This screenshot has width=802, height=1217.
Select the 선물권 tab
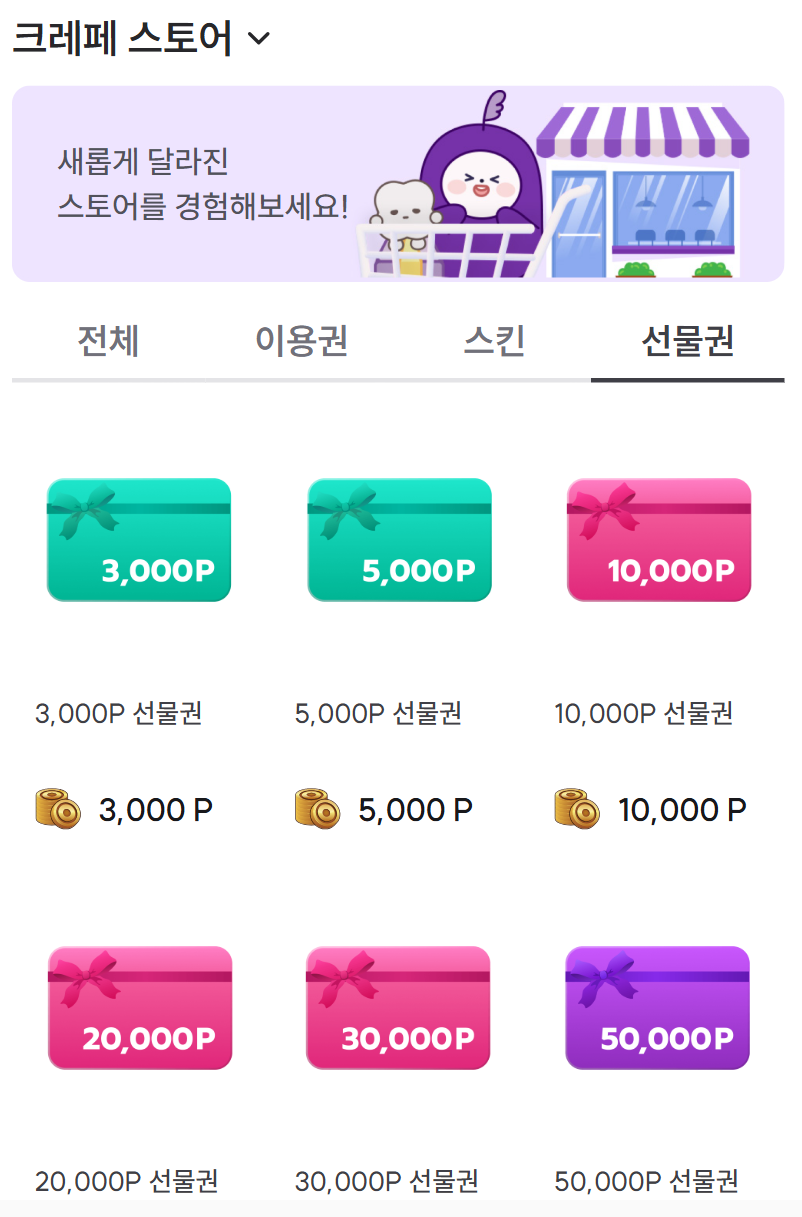pos(687,342)
